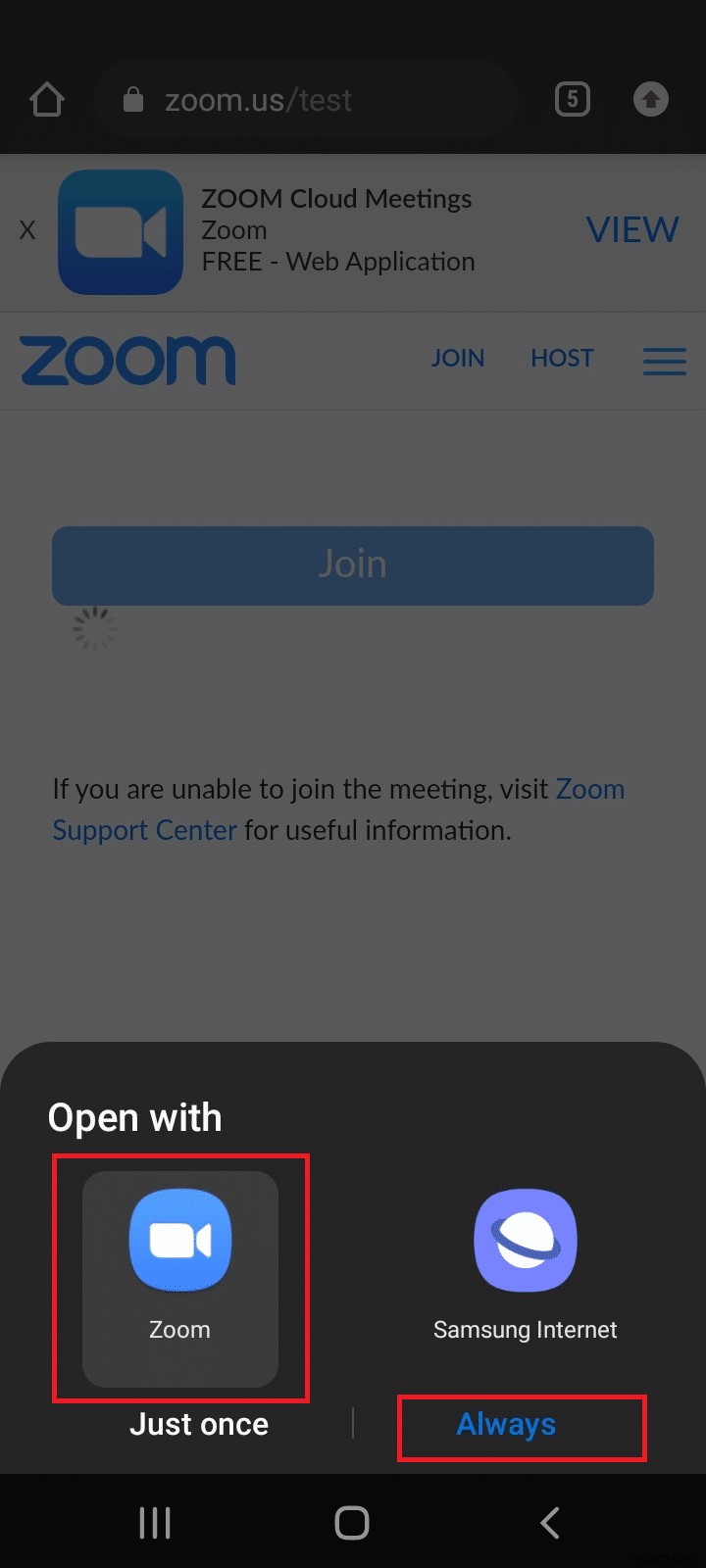This screenshot has height=1568, width=706.
Task: Tap the upward arrow icon in the browser toolbar
Action: pyautogui.click(x=650, y=99)
